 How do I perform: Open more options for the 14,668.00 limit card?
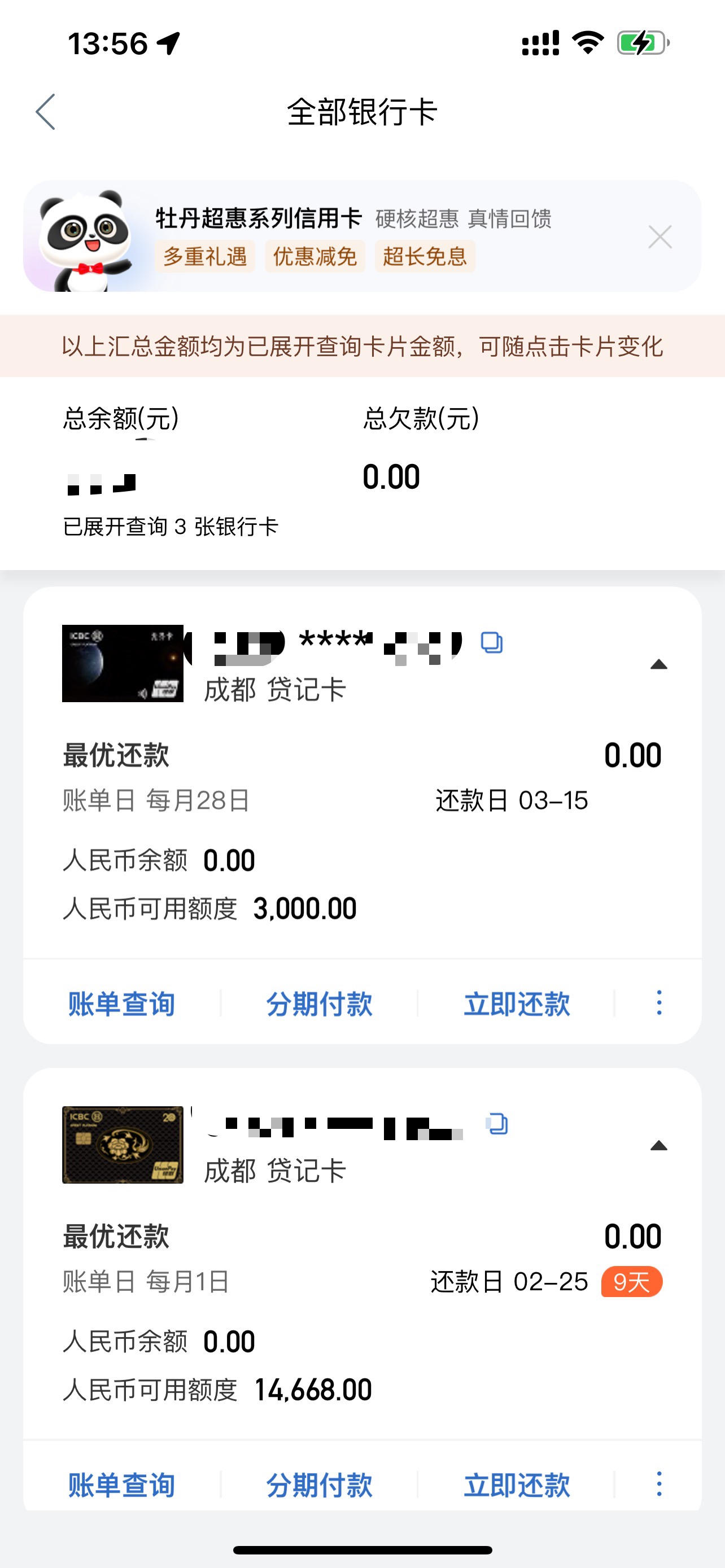tap(658, 1484)
